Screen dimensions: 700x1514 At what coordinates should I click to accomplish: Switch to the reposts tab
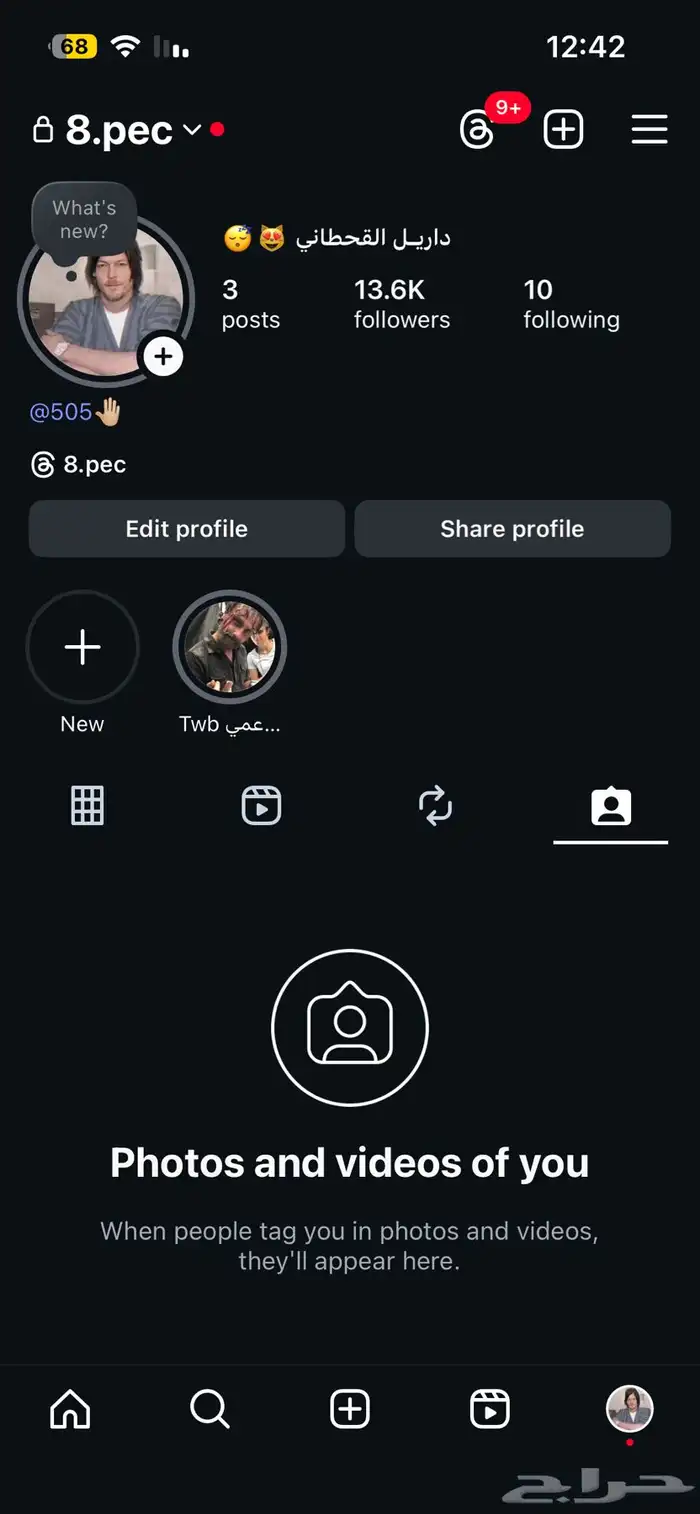pos(436,806)
